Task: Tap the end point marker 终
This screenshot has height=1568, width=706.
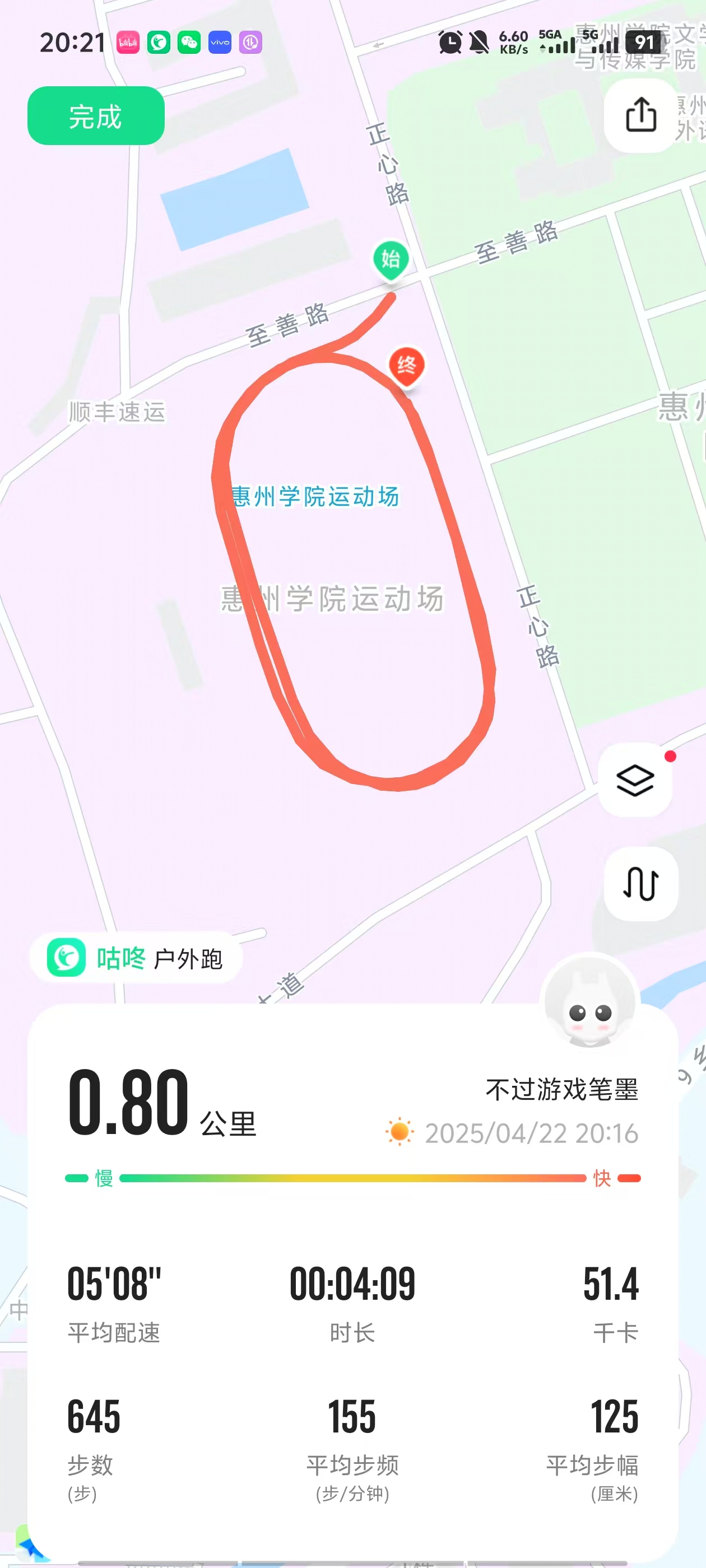Action: (x=406, y=365)
